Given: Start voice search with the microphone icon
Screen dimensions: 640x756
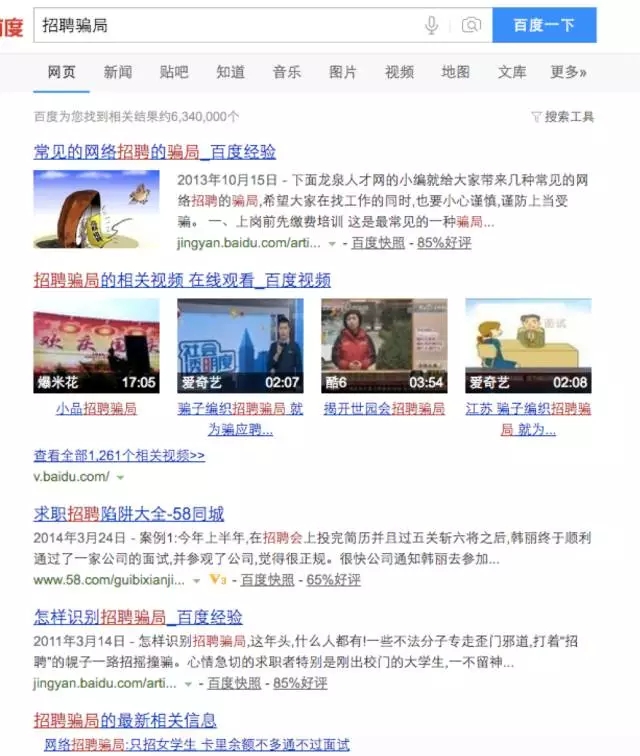Looking at the screenshot, I should (431, 25).
